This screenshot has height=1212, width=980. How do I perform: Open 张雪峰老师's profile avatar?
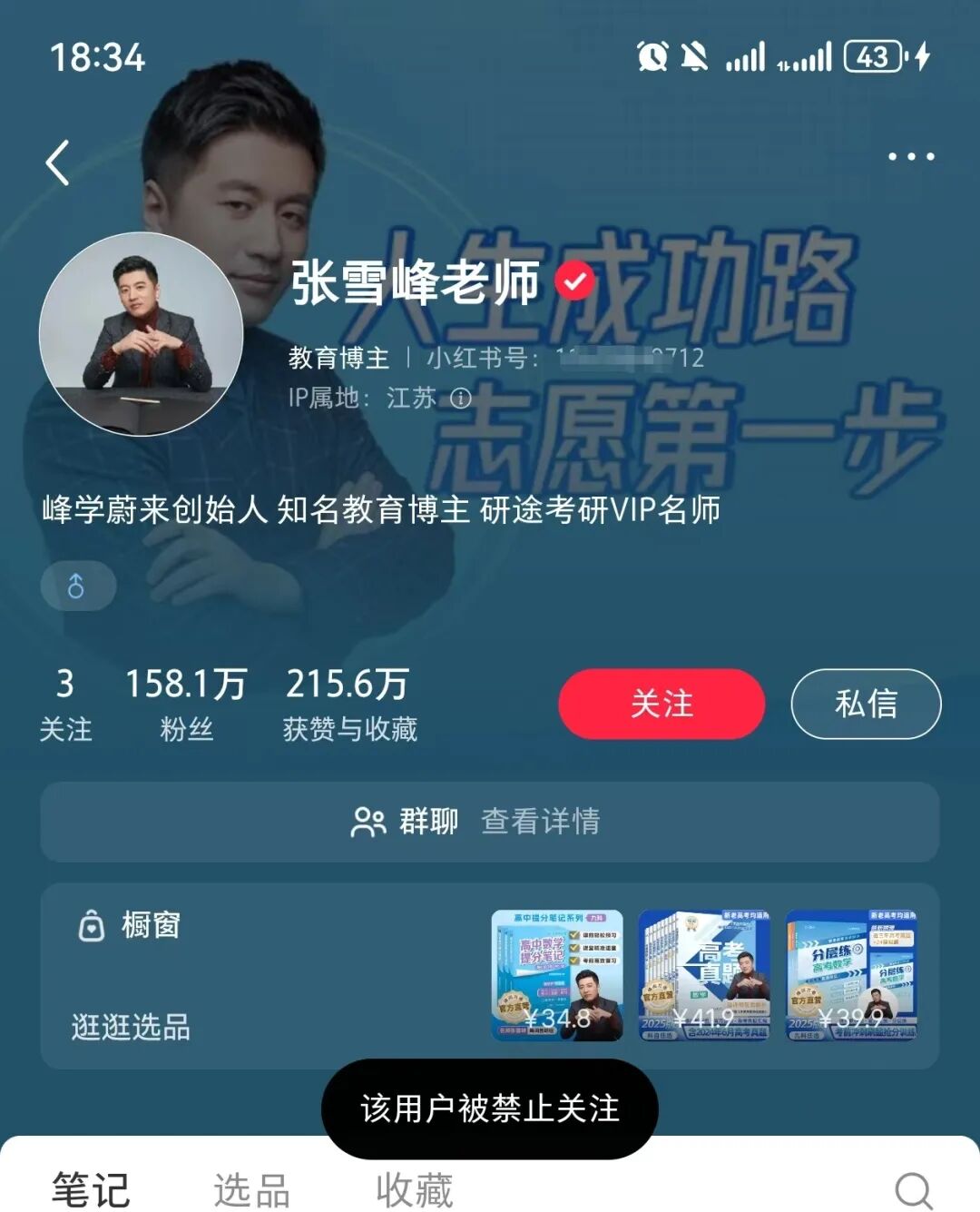pos(142,334)
